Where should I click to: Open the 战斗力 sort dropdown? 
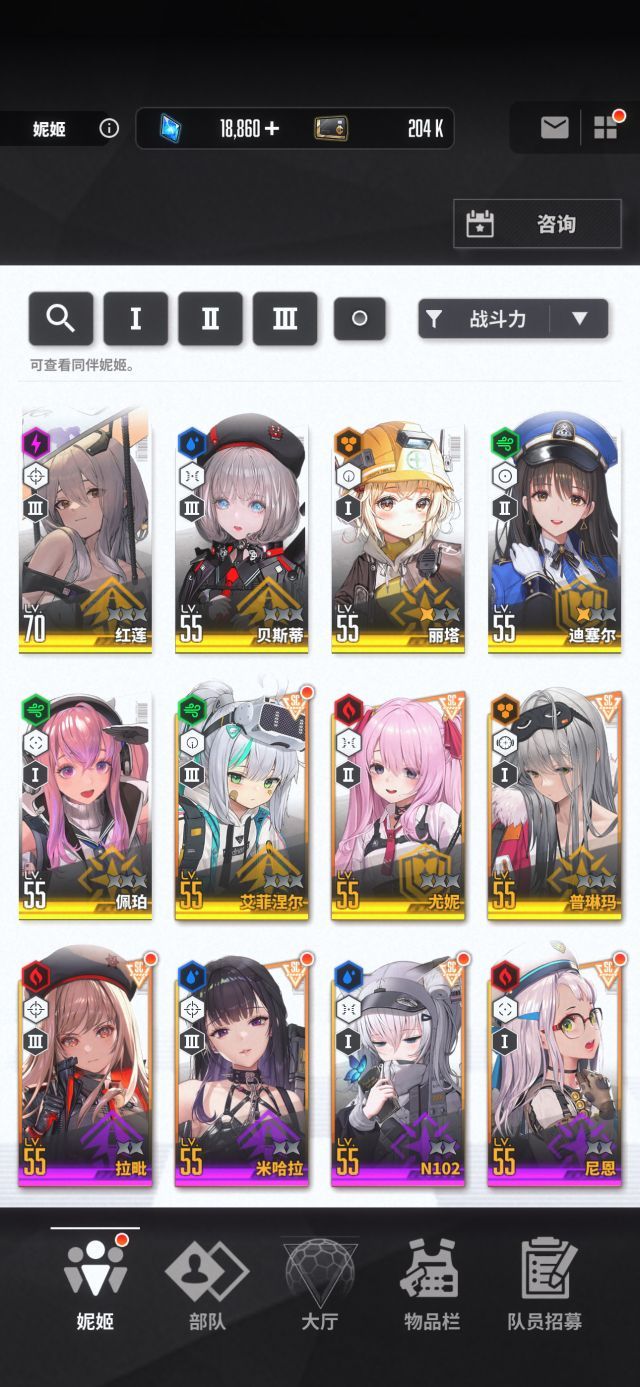pyautogui.click(x=513, y=319)
